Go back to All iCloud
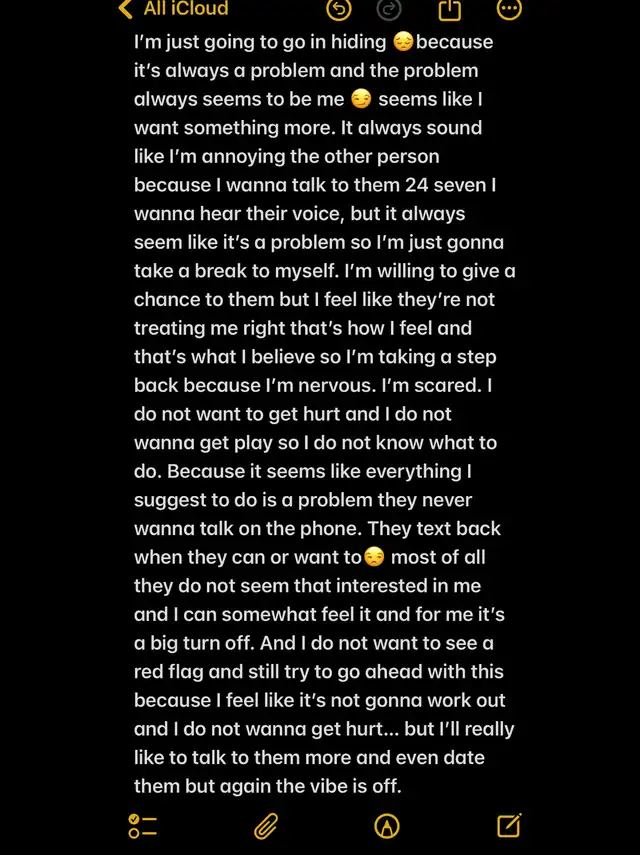Viewport: 640px width, 855px height. (x=172, y=9)
